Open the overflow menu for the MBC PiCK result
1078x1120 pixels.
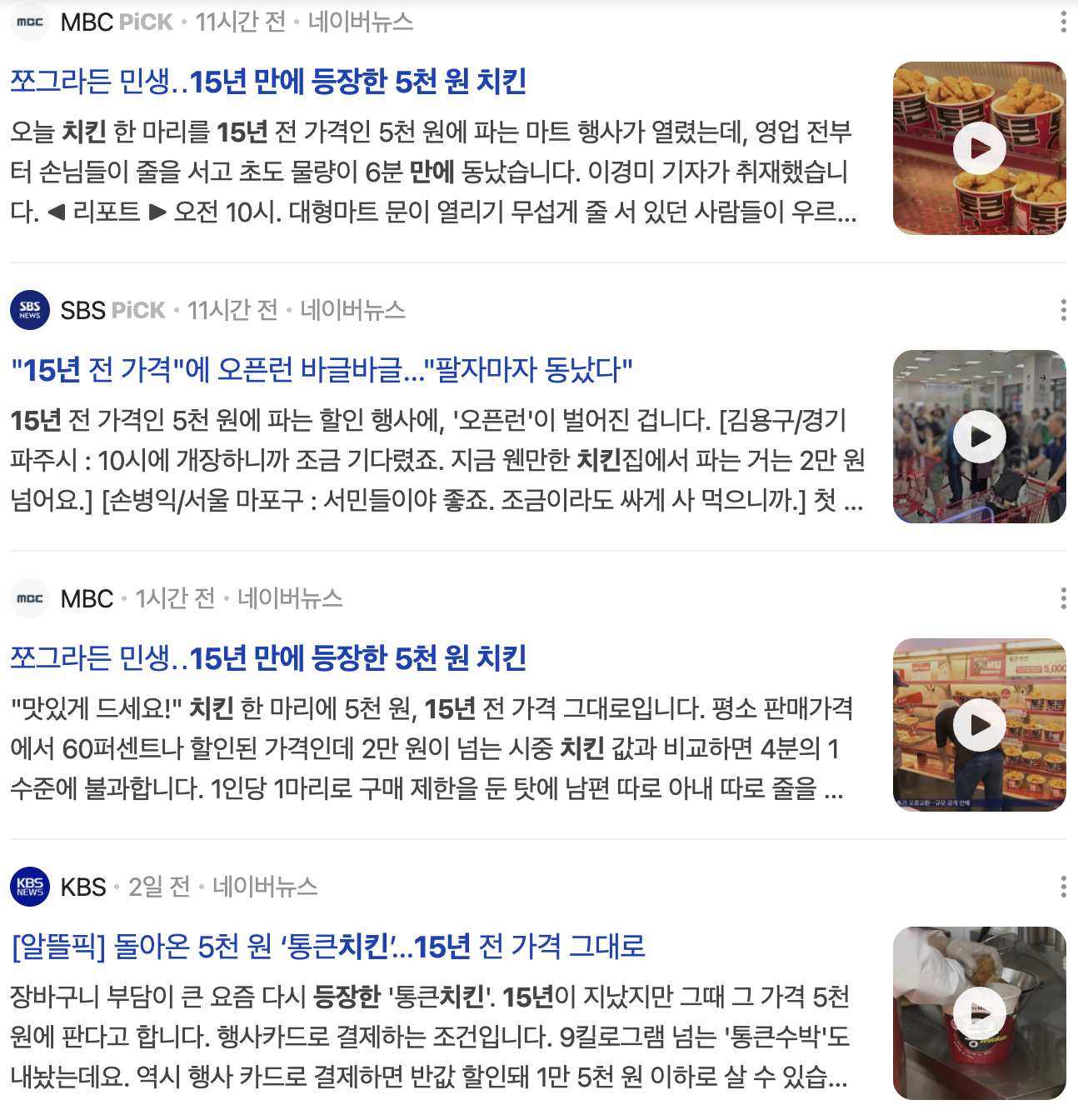[x=1063, y=22]
